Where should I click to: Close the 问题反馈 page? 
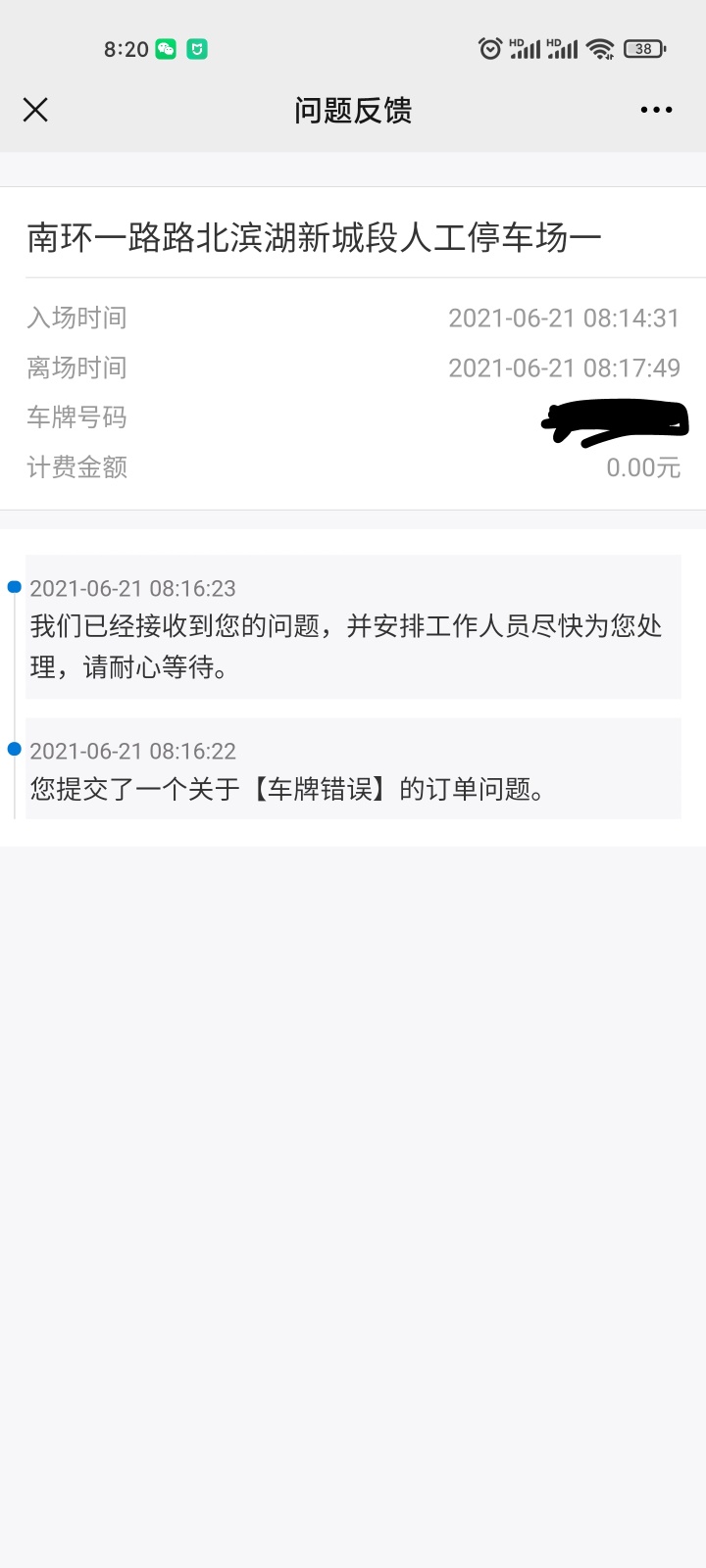(35, 110)
